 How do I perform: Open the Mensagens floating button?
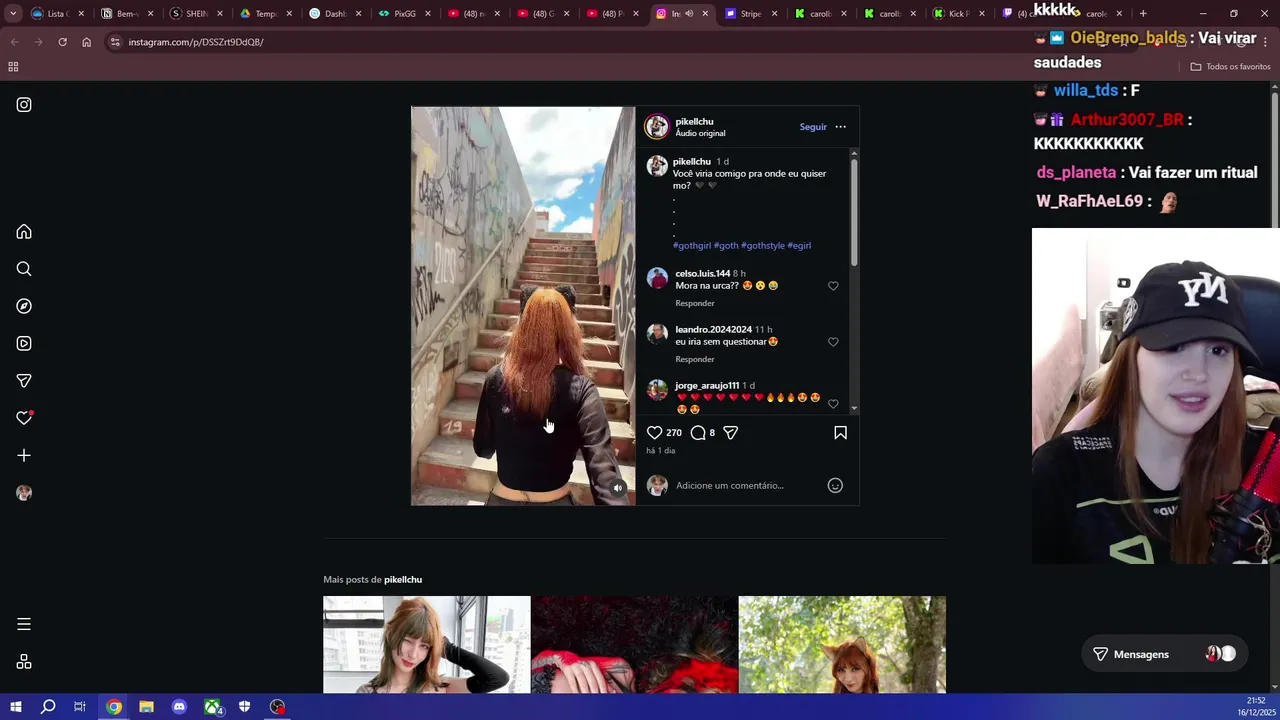(1141, 654)
